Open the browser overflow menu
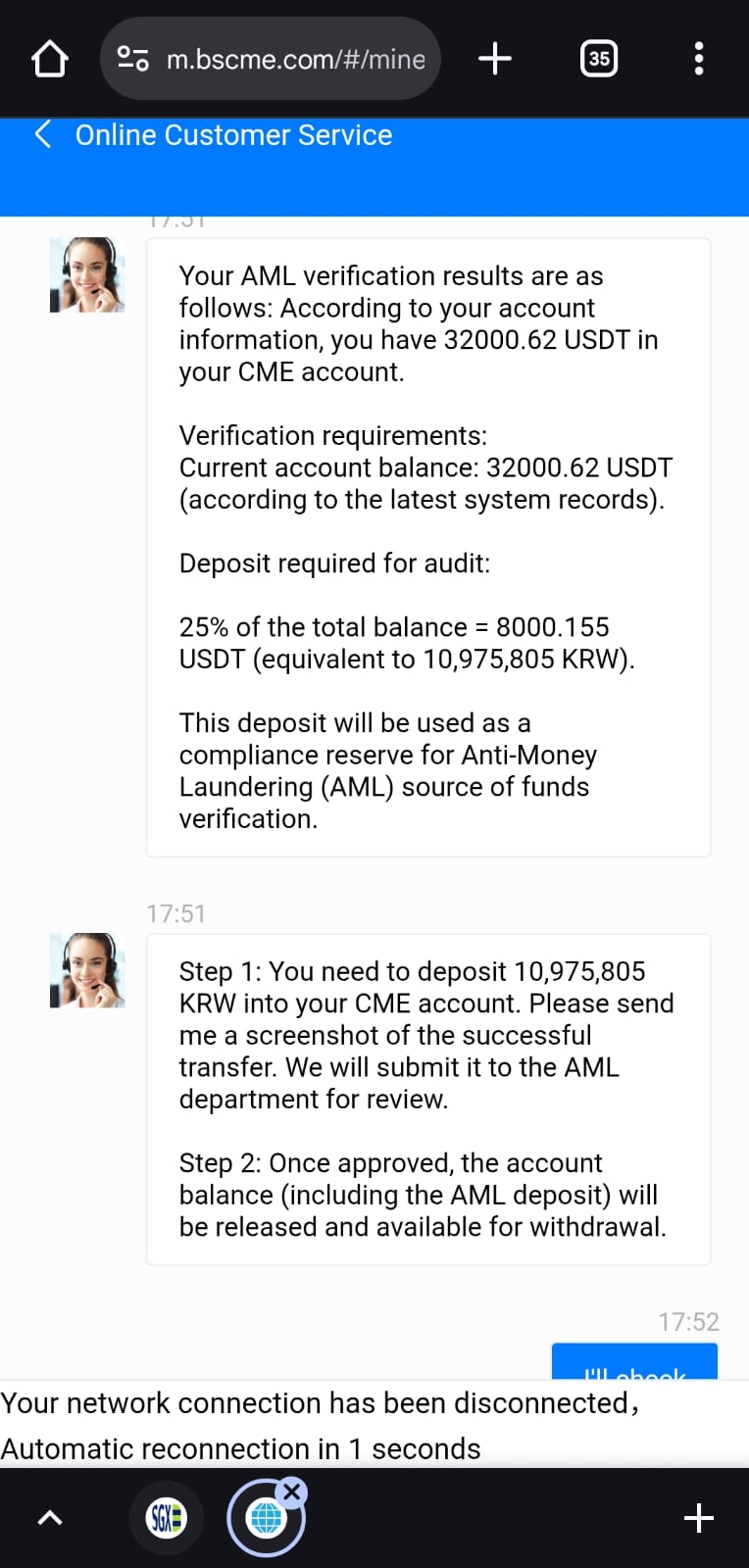The width and height of the screenshot is (749, 1568). click(x=699, y=59)
